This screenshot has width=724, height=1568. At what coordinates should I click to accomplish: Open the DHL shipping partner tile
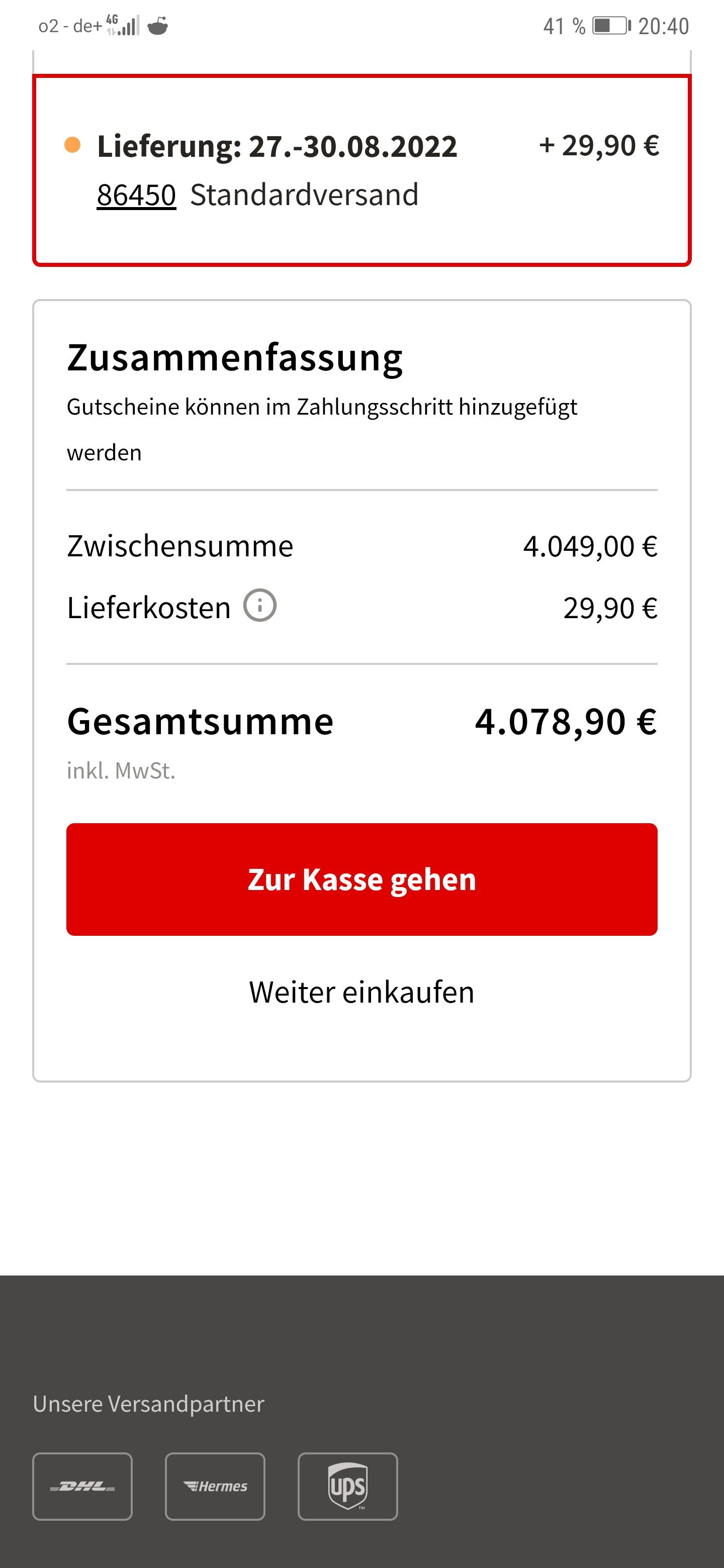[x=82, y=1486]
